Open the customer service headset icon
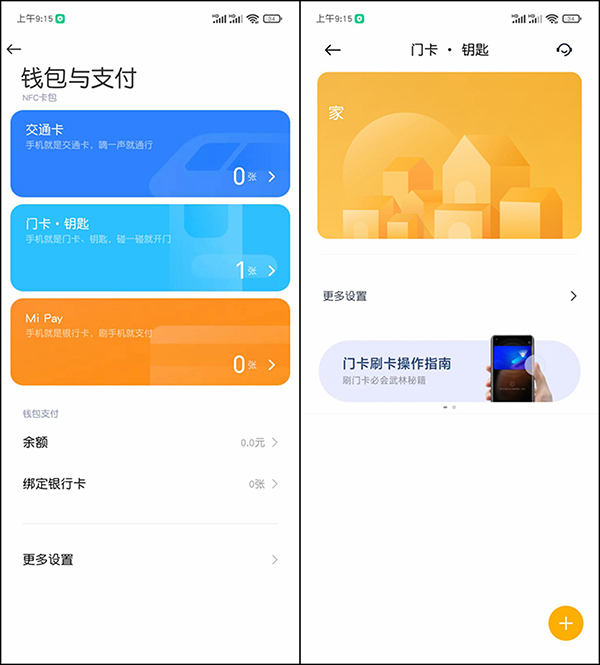The width and height of the screenshot is (600, 665). click(565, 50)
